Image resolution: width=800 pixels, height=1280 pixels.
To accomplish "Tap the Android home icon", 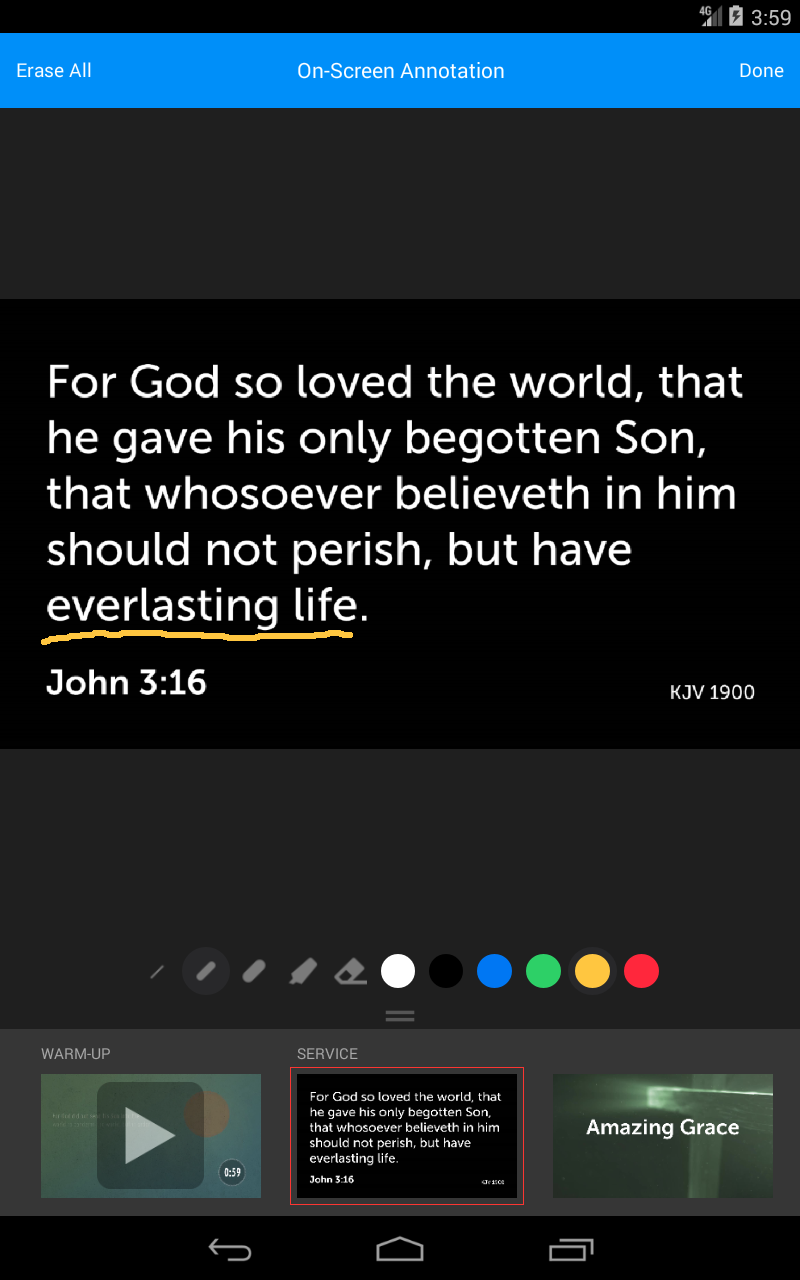I will point(400,1248).
